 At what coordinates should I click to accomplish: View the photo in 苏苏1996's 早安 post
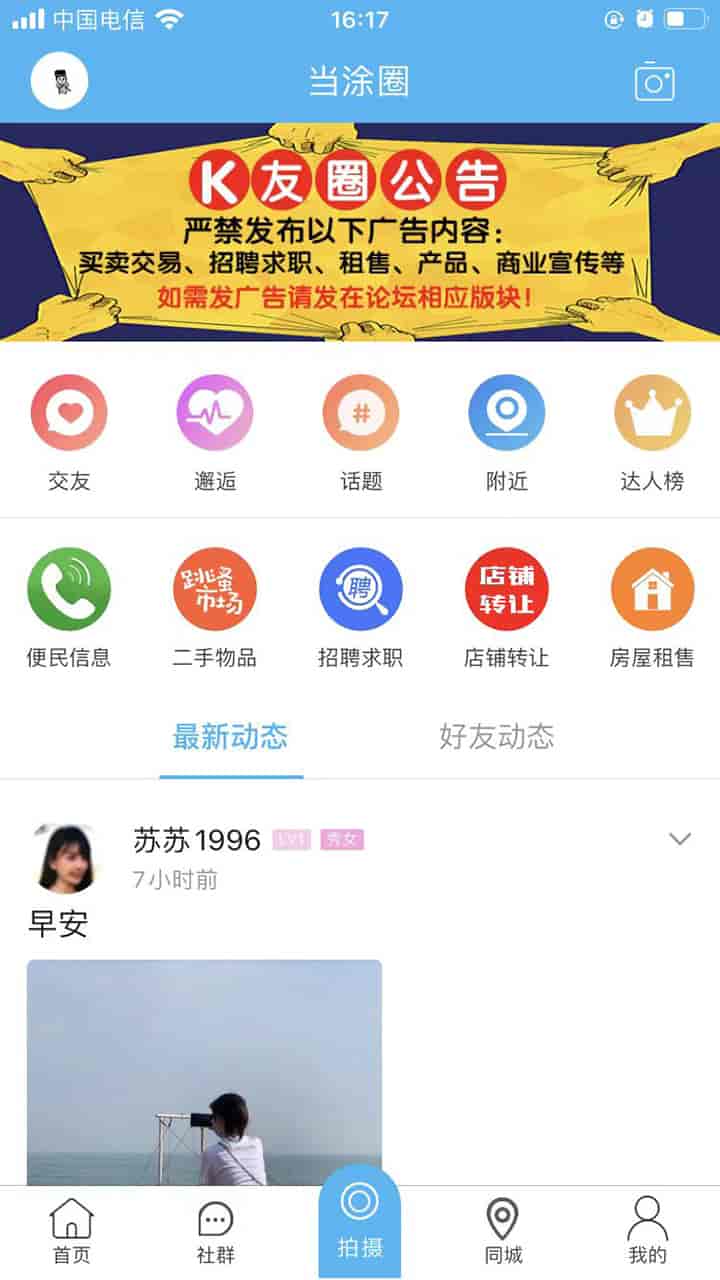(x=204, y=1072)
